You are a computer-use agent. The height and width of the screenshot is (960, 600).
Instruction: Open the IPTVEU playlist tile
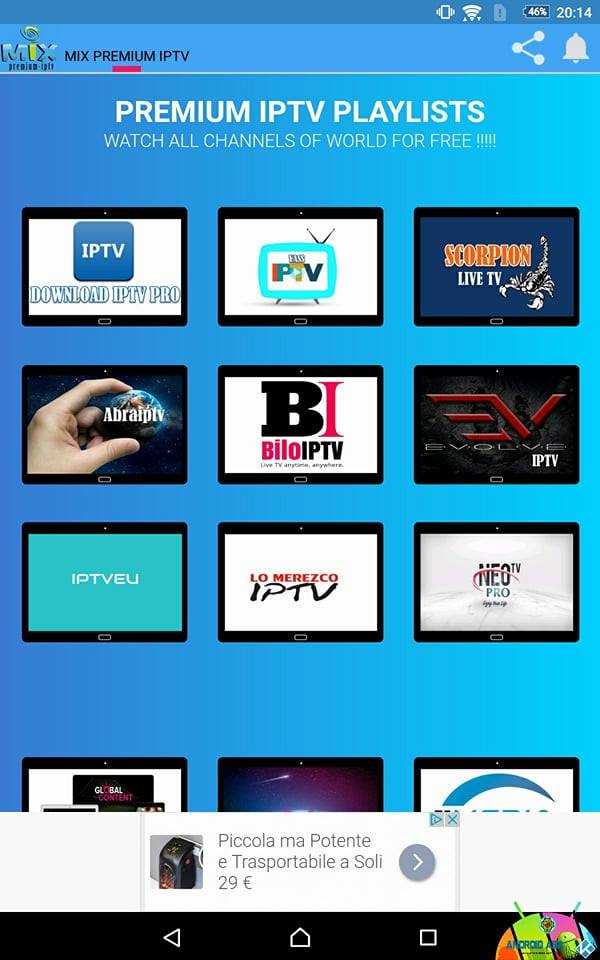coord(105,582)
